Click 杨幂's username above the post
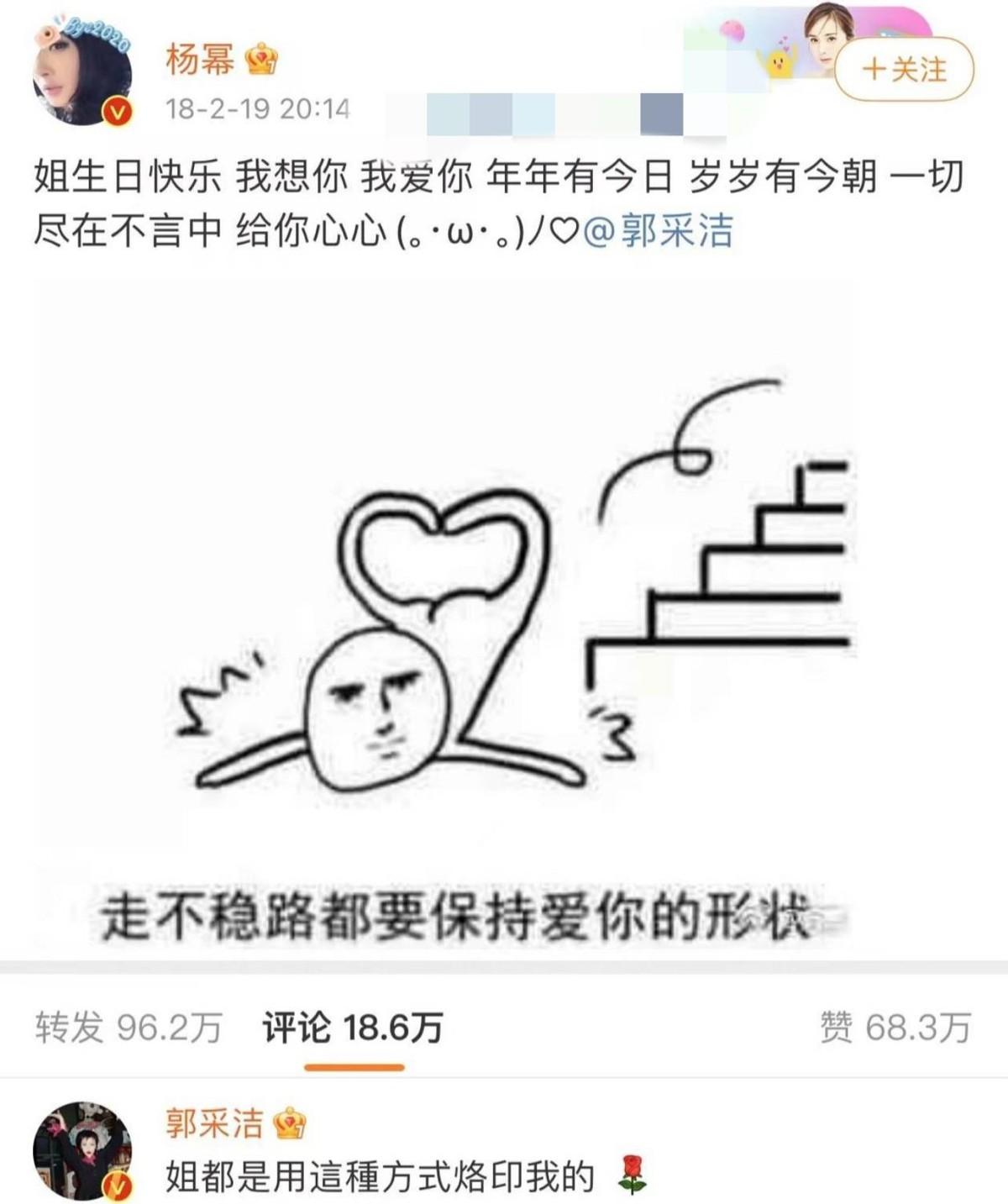Screen dimensions: 1008x1204 click(199, 57)
